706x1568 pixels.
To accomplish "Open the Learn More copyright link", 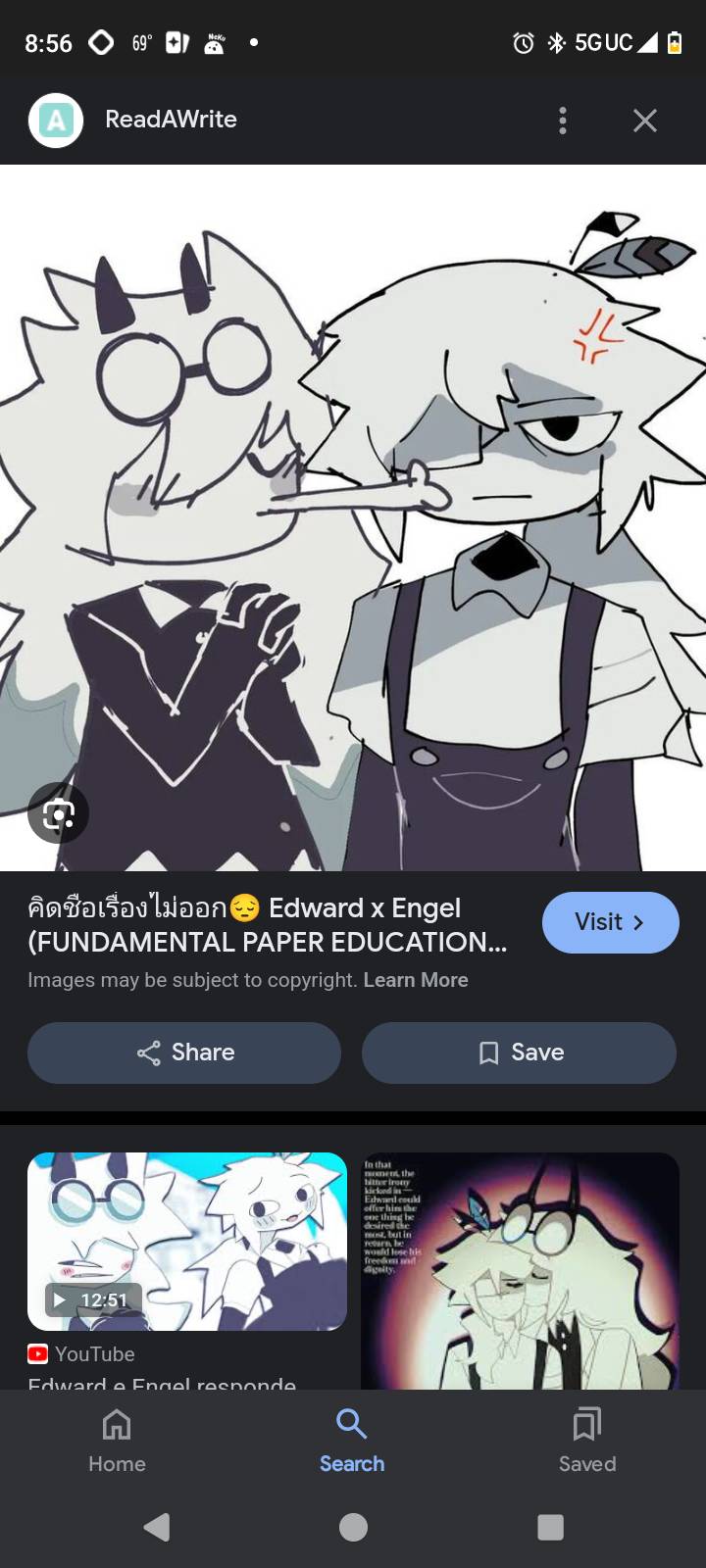I will [x=416, y=980].
